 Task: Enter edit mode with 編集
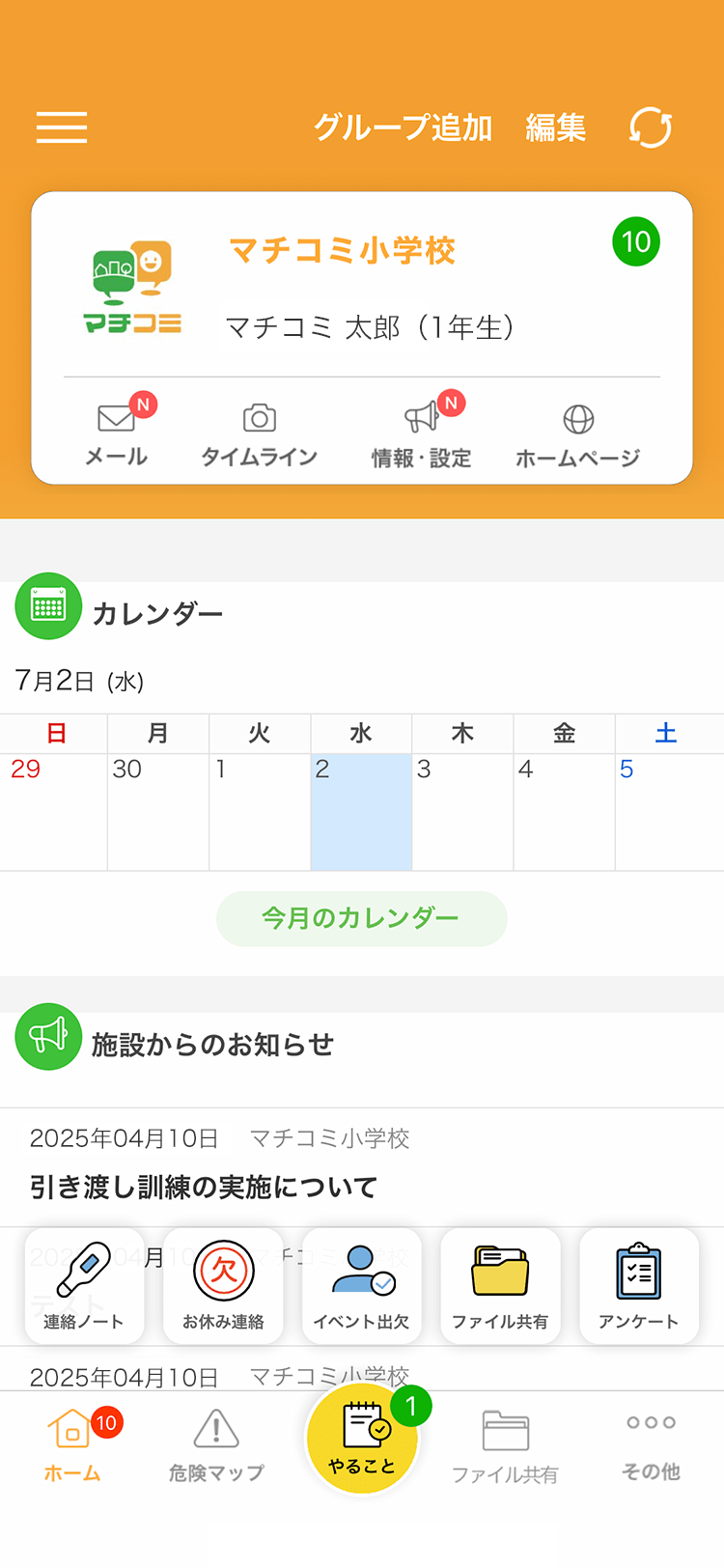(x=556, y=126)
